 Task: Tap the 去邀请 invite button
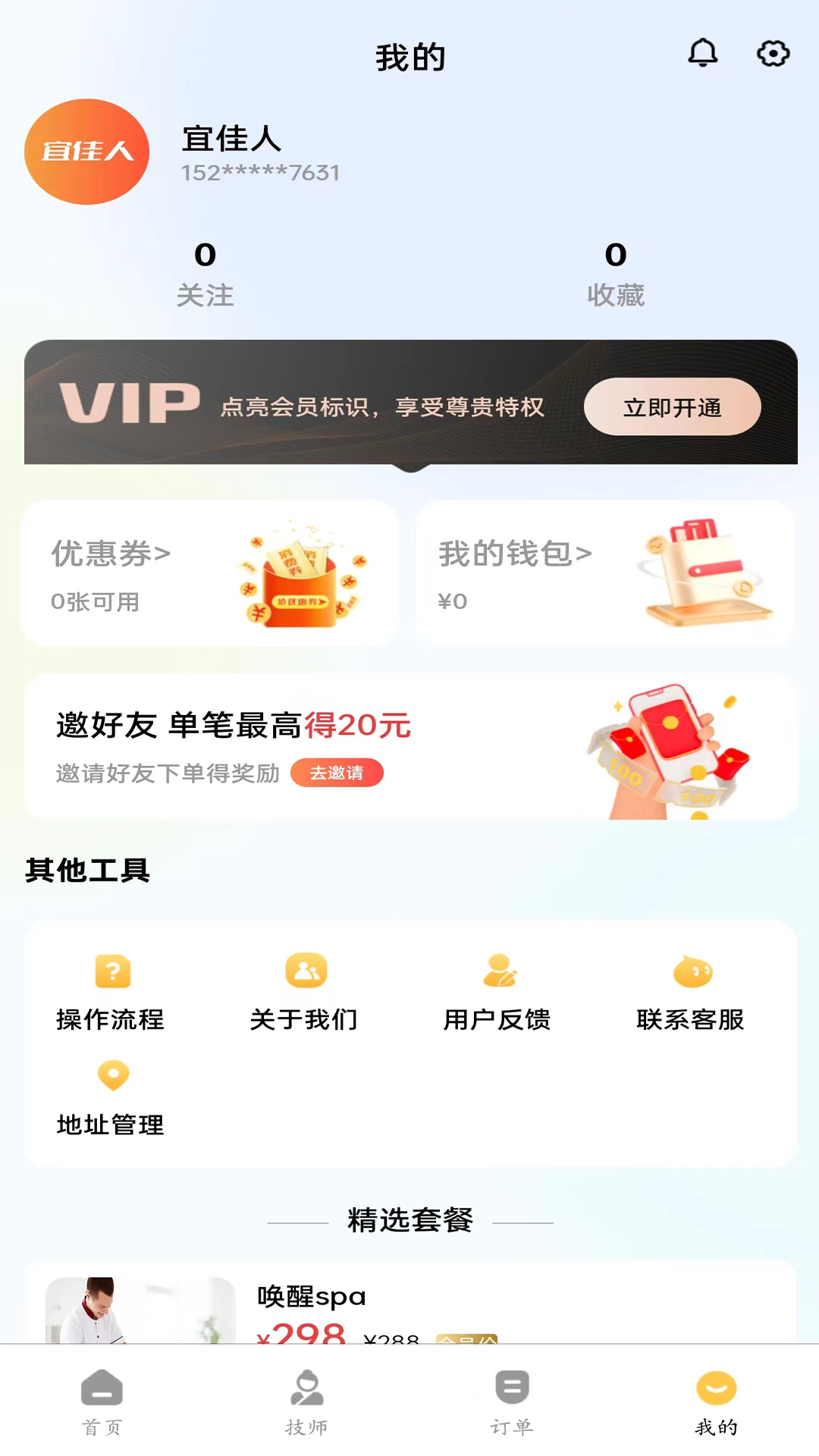(337, 773)
